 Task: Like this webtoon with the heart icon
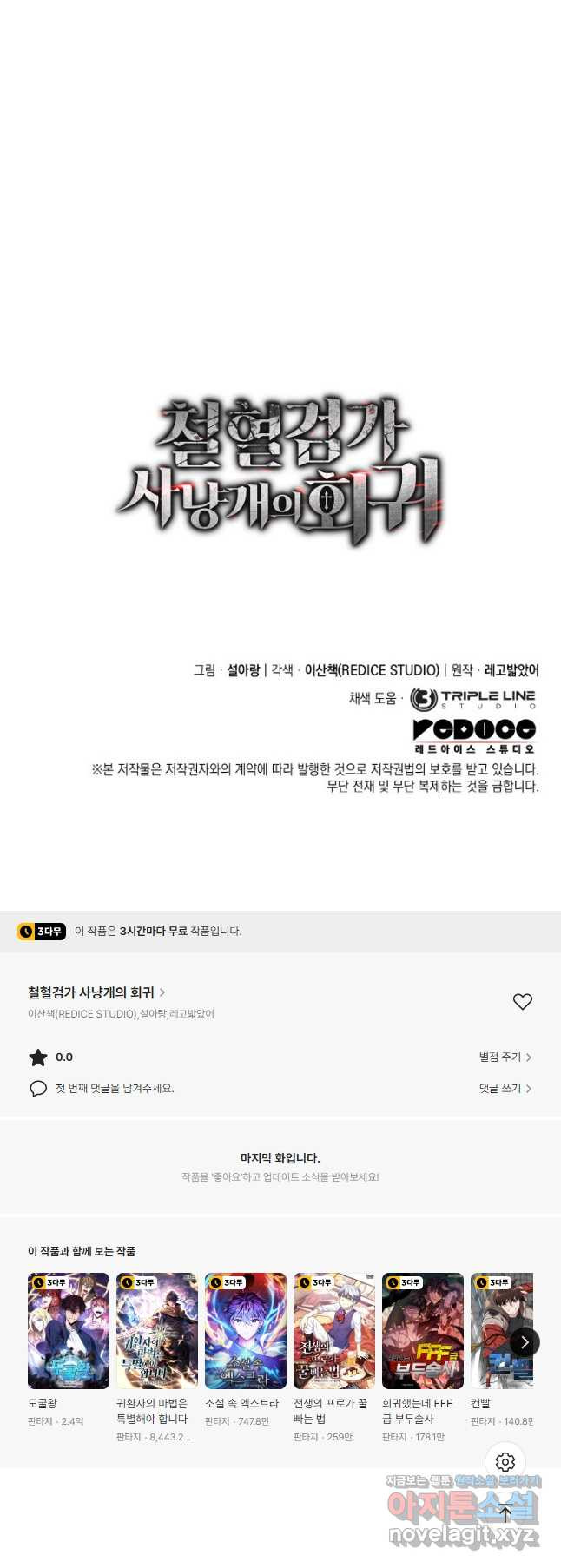tap(522, 1001)
